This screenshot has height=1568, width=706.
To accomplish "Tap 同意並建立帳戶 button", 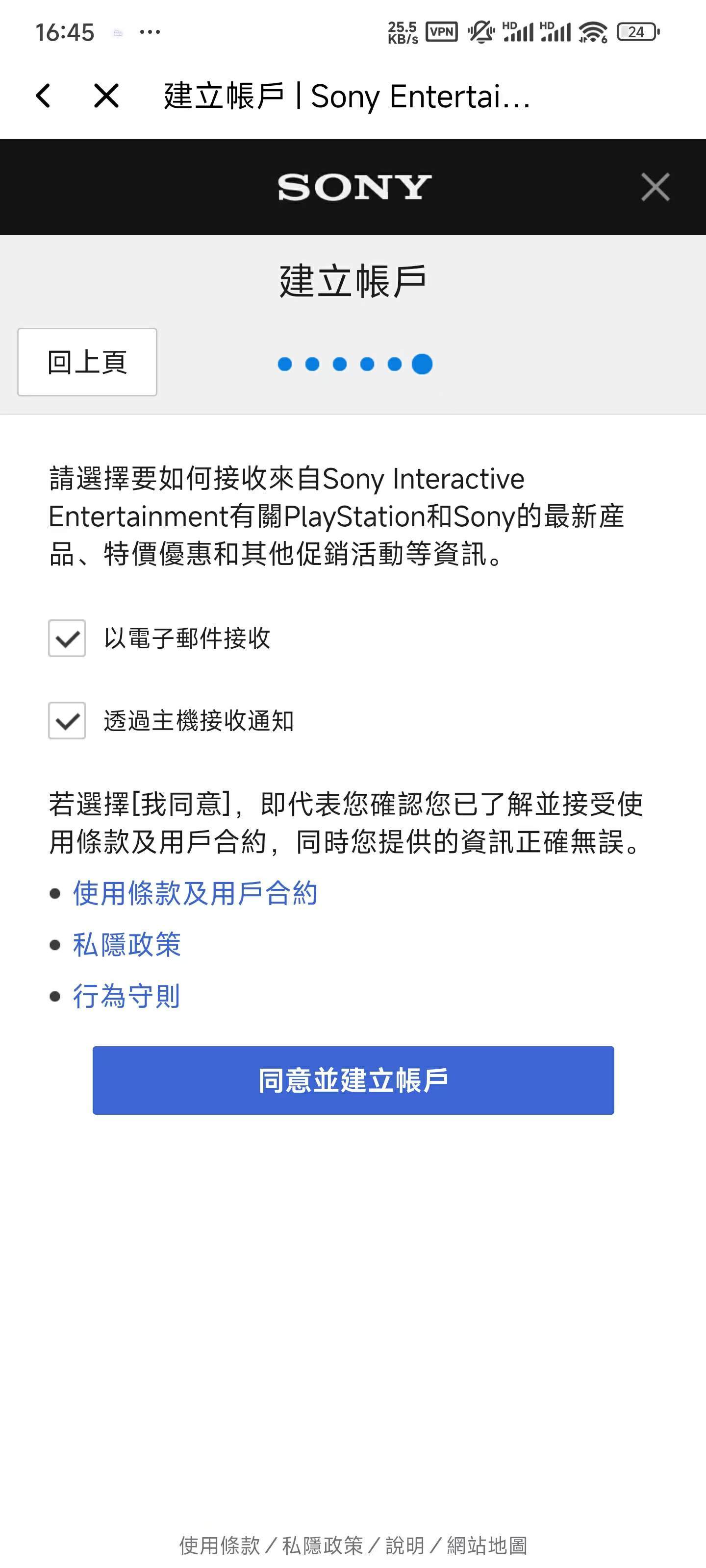I will 353,1080.
